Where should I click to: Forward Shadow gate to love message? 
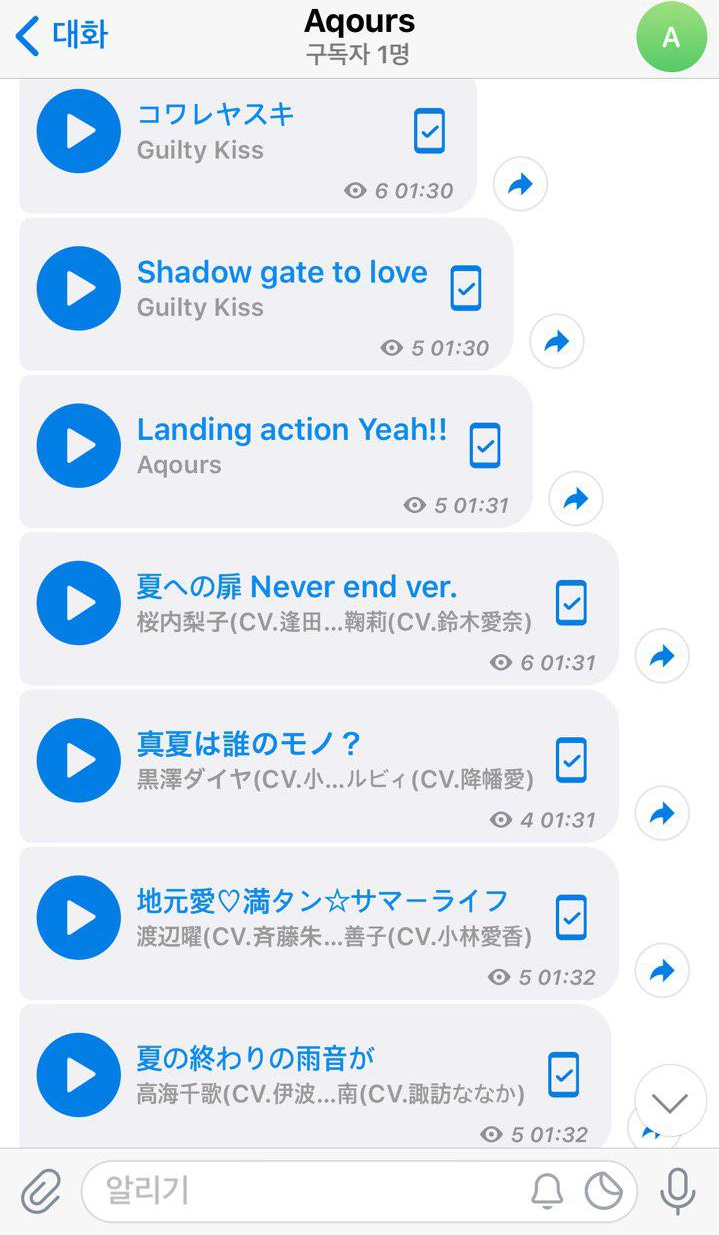coord(556,342)
